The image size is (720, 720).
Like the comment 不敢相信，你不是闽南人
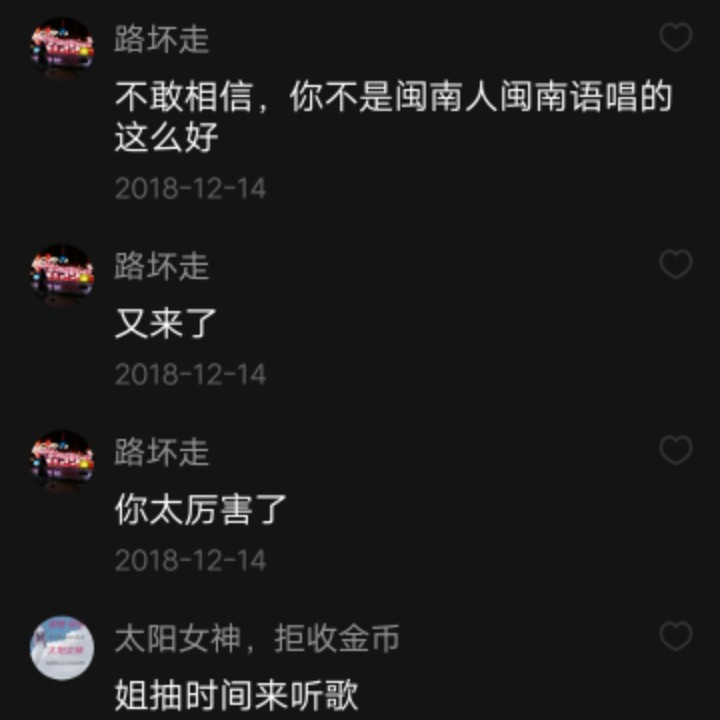676,37
